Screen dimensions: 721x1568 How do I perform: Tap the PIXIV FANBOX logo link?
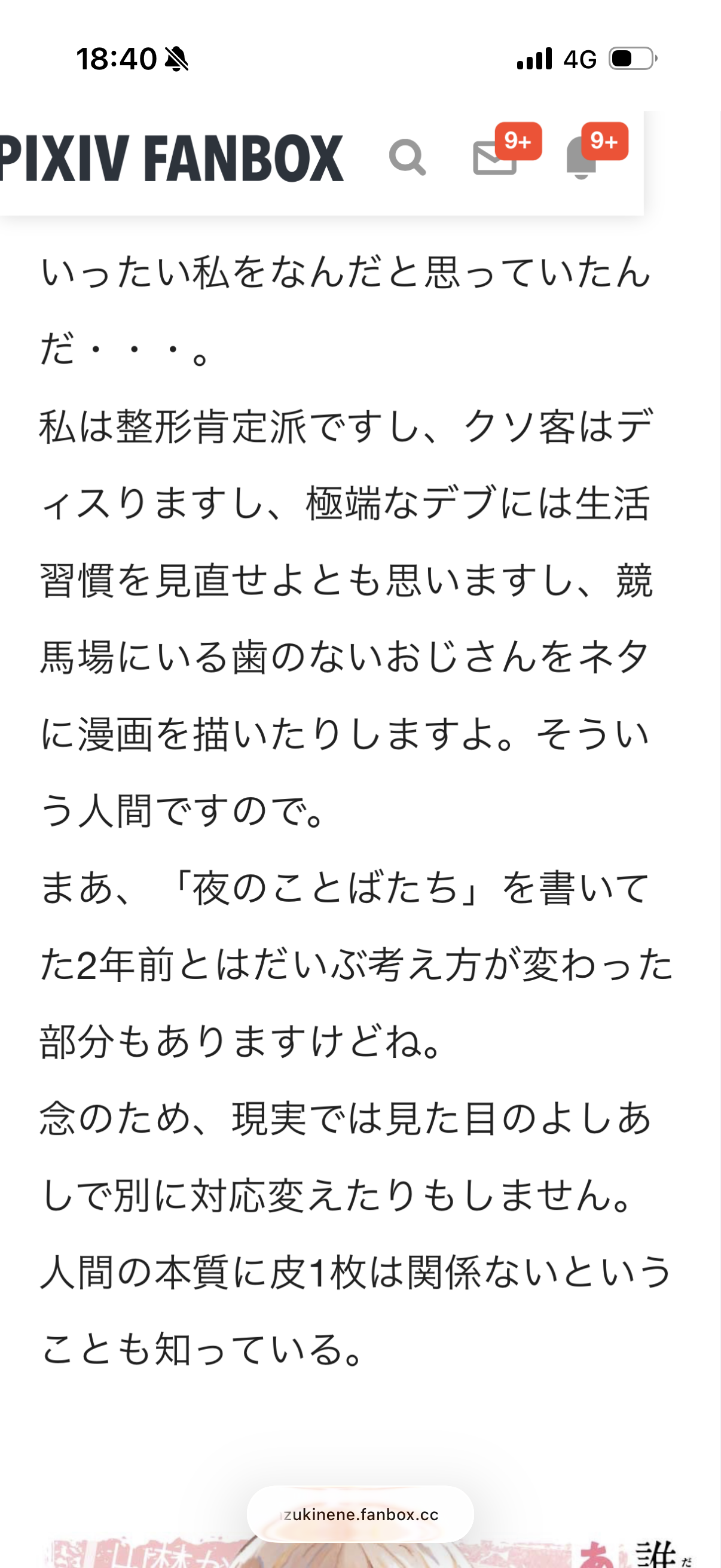pyautogui.click(x=172, y=158)
